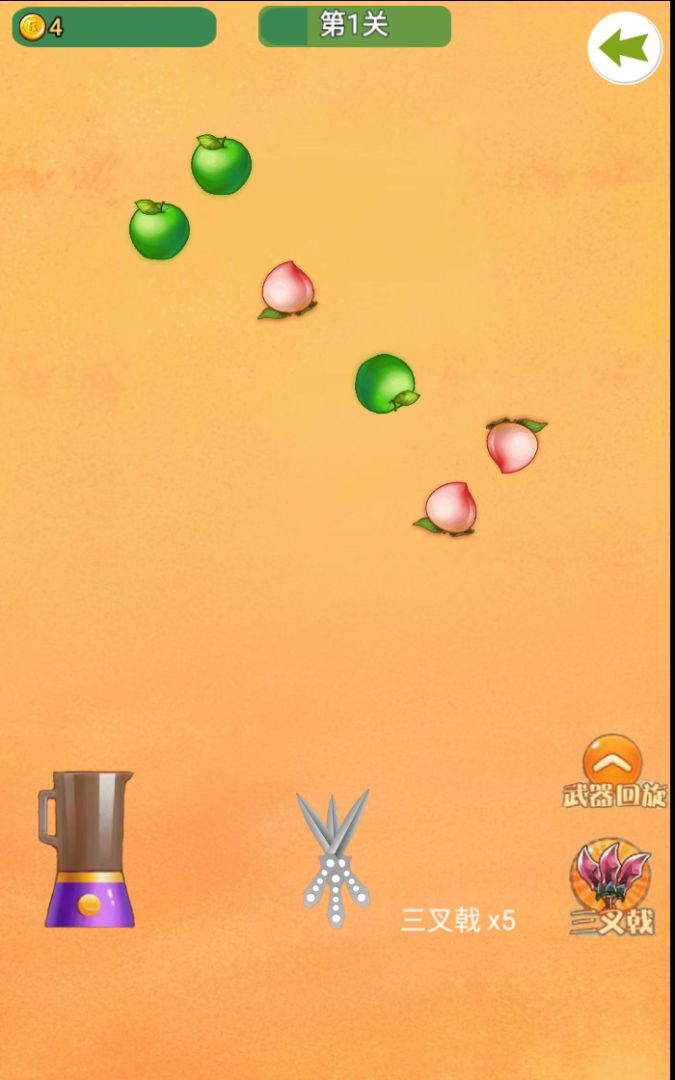Select the 三叉戟 trident weapon icon
675x1080 pixels.
612,888
